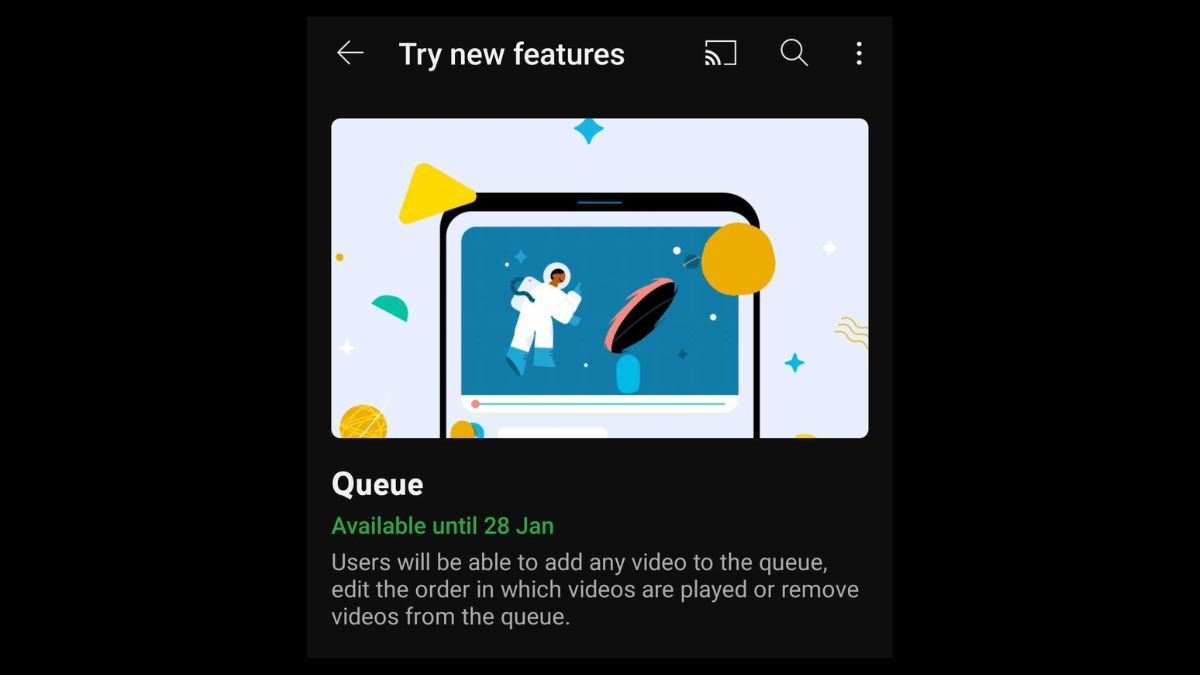Open the search icon

click(x=794, y=53)
